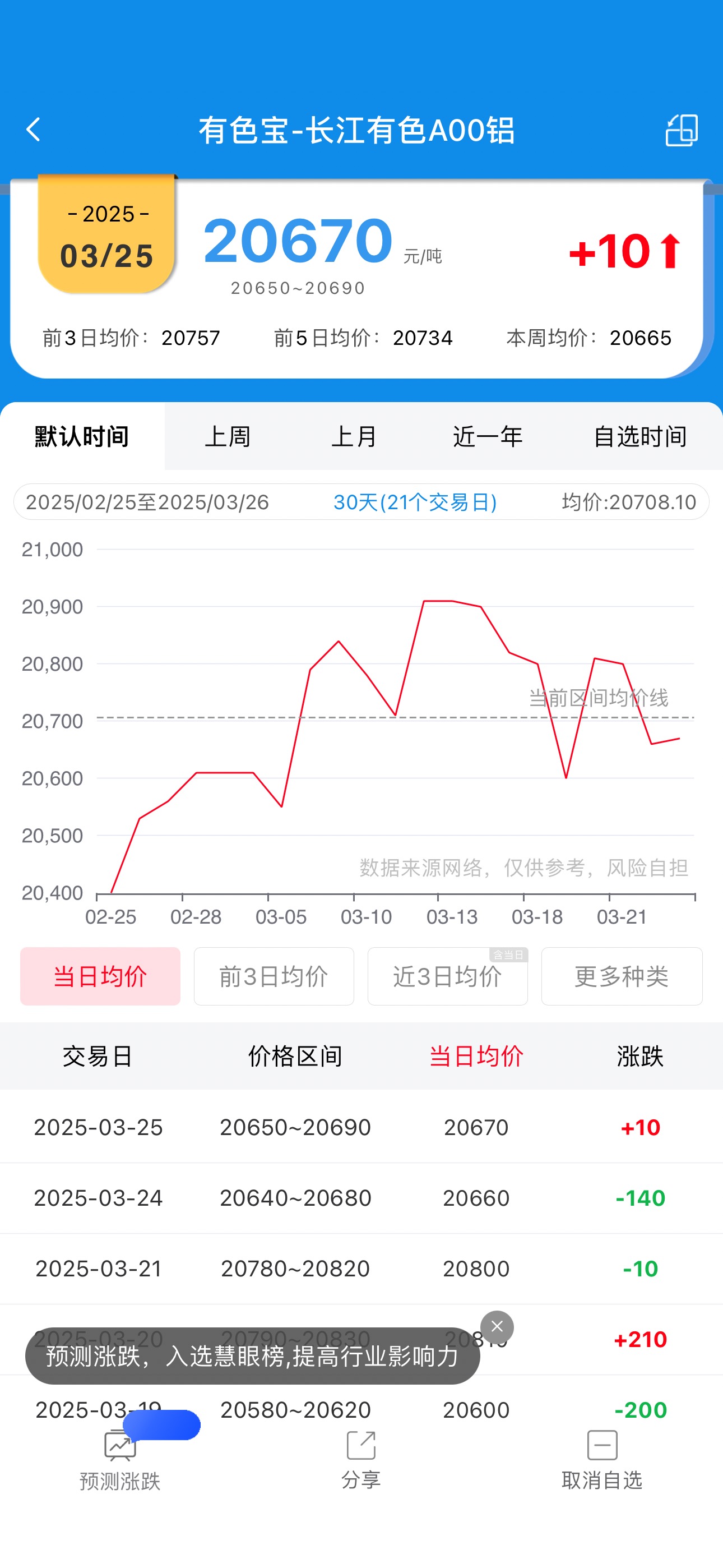Rotate chart to landscape view icon
723x1568 pixels.
[681, 130]
